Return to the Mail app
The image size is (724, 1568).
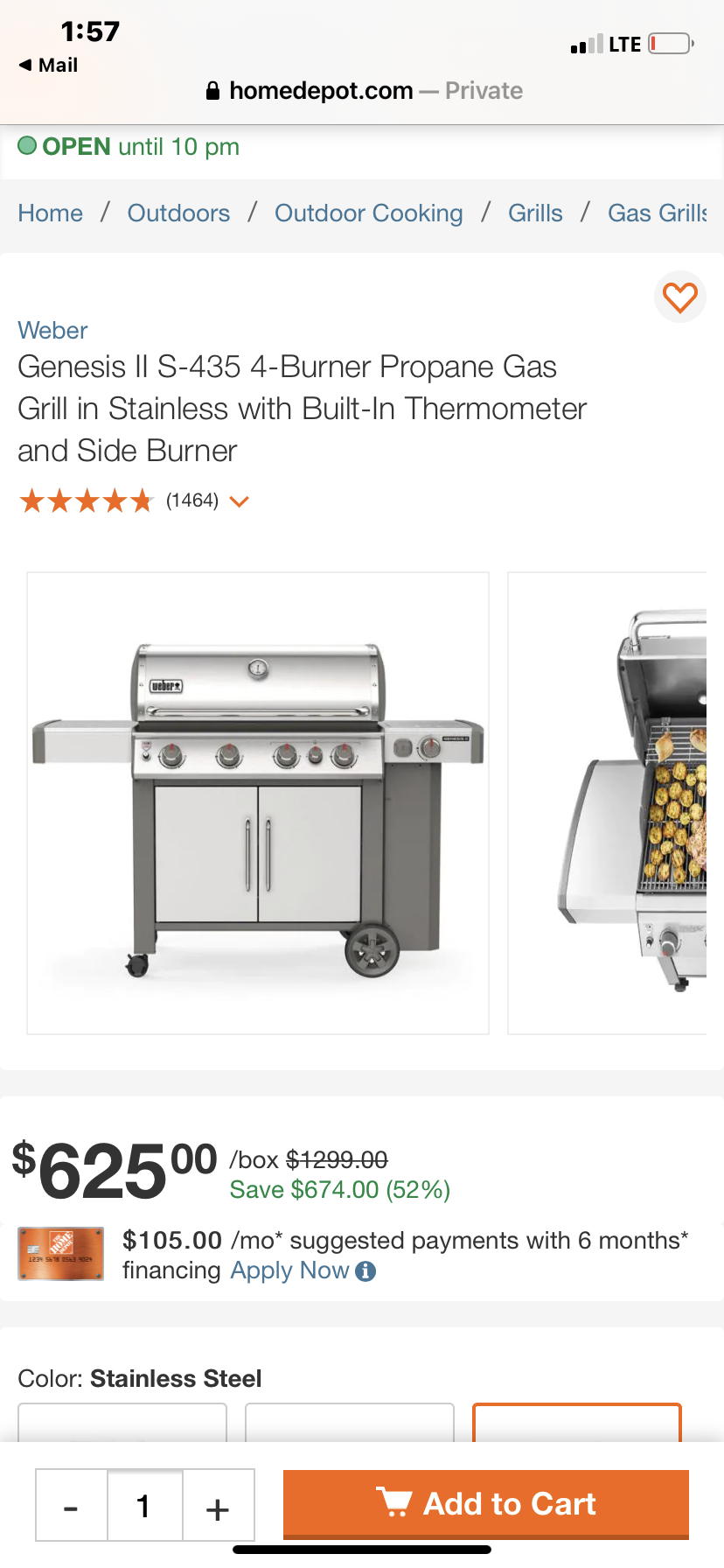48,66
